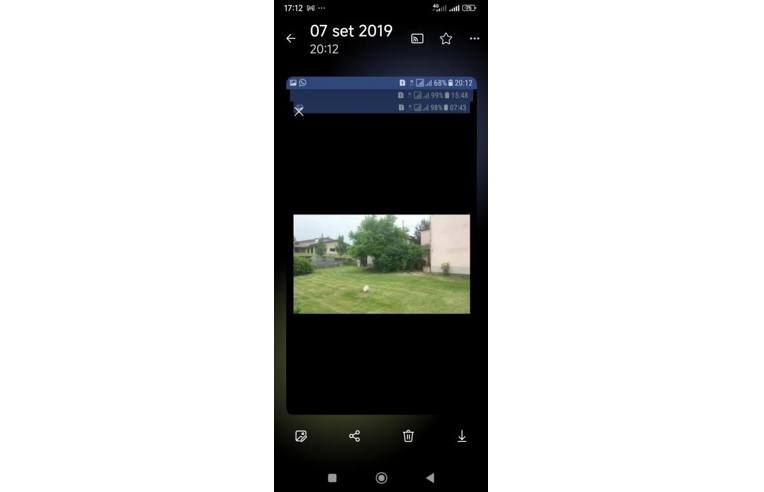Tap the system back triangle
Screen dimensions: 764x492
pos(430,478)
